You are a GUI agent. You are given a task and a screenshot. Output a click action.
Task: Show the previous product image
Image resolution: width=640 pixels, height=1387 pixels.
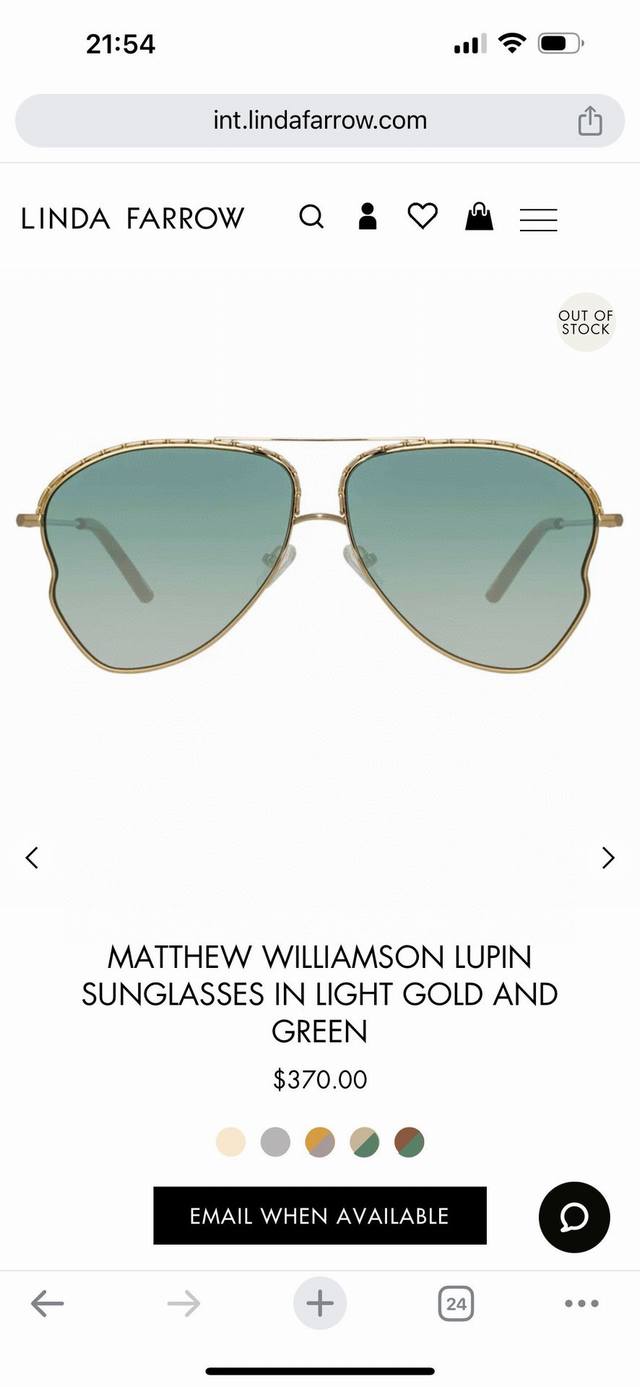click(x=32, y=857)
